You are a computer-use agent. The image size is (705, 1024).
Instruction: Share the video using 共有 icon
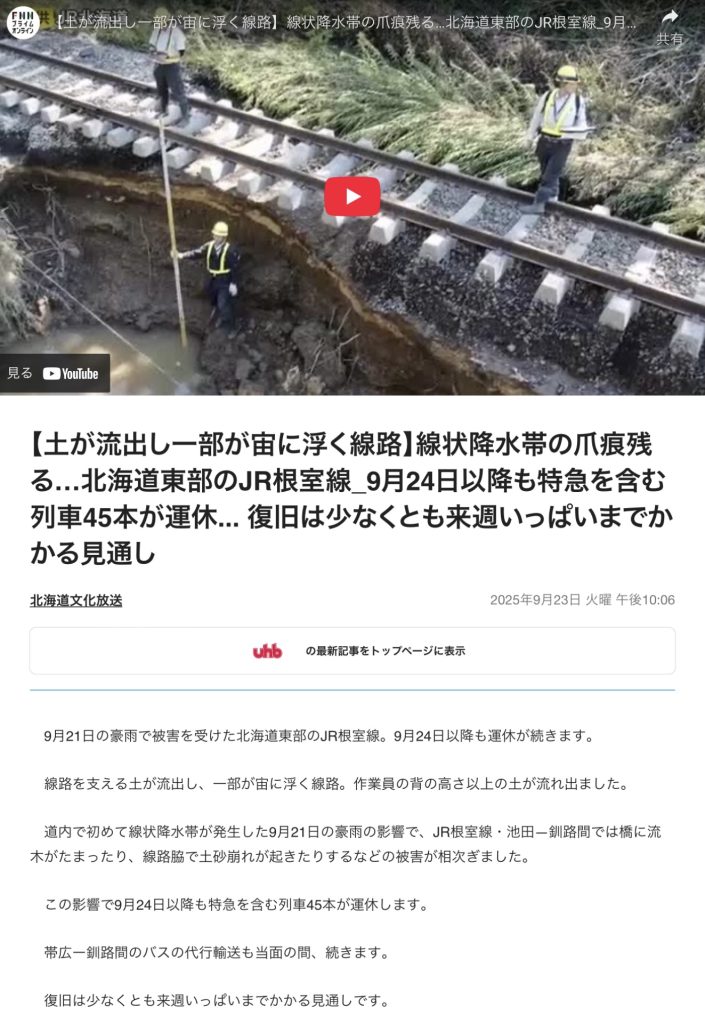tap(669, 26)
